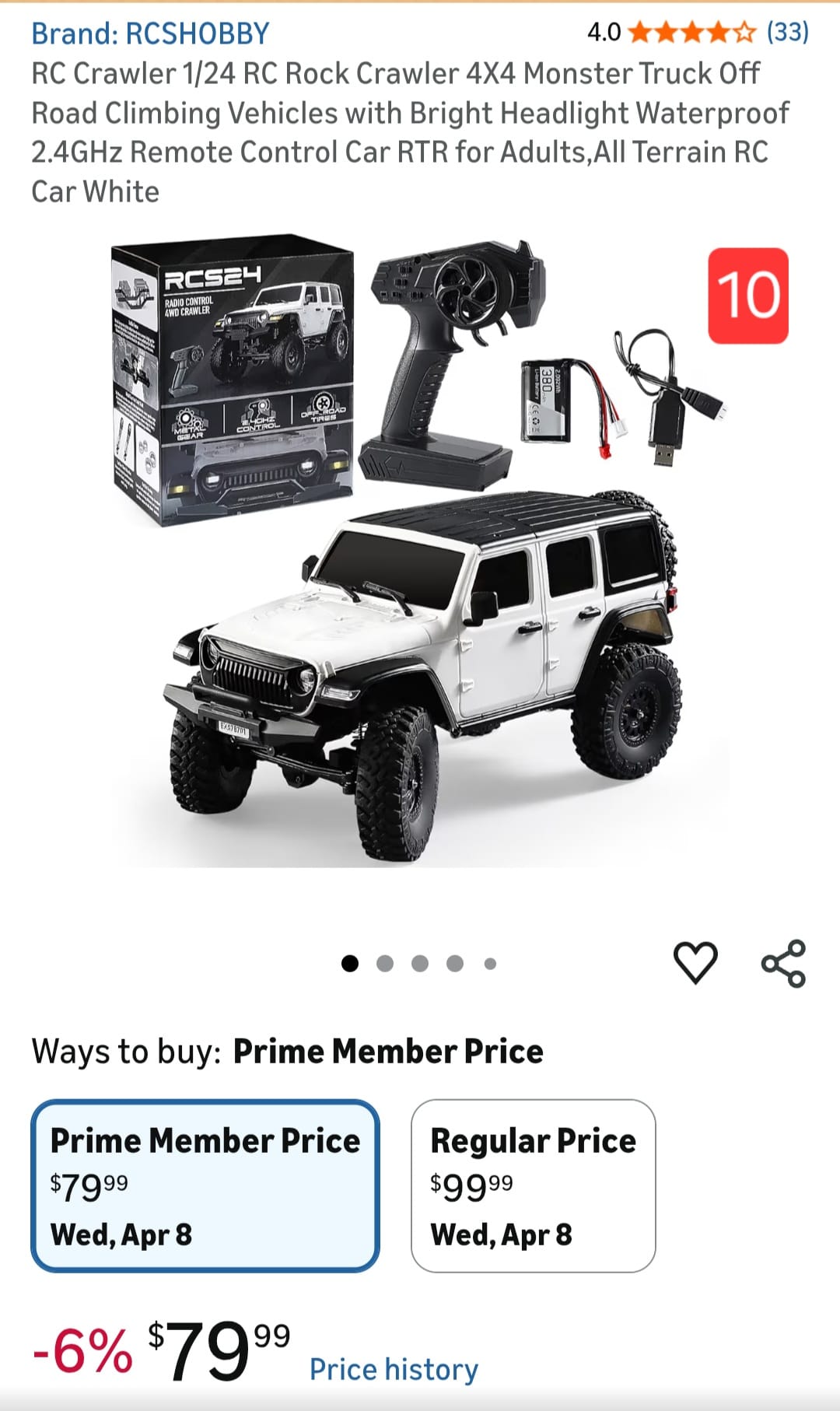Add item to wish list heart
The width and height of the screenshot is (840, 1411).
point(695,962)
